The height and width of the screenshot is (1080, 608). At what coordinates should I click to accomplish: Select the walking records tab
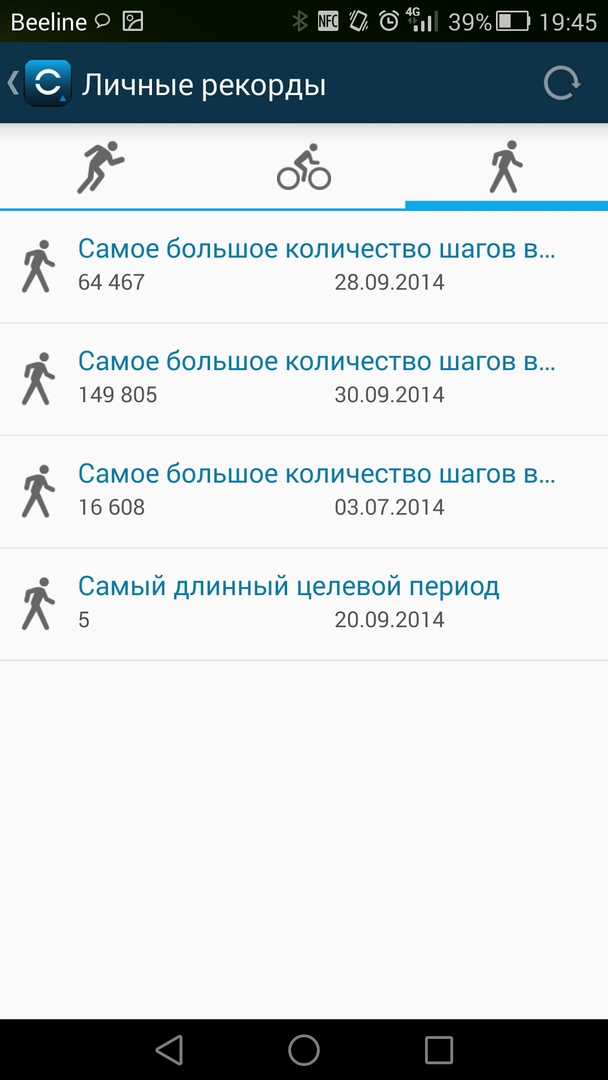(x=506, y=167)
